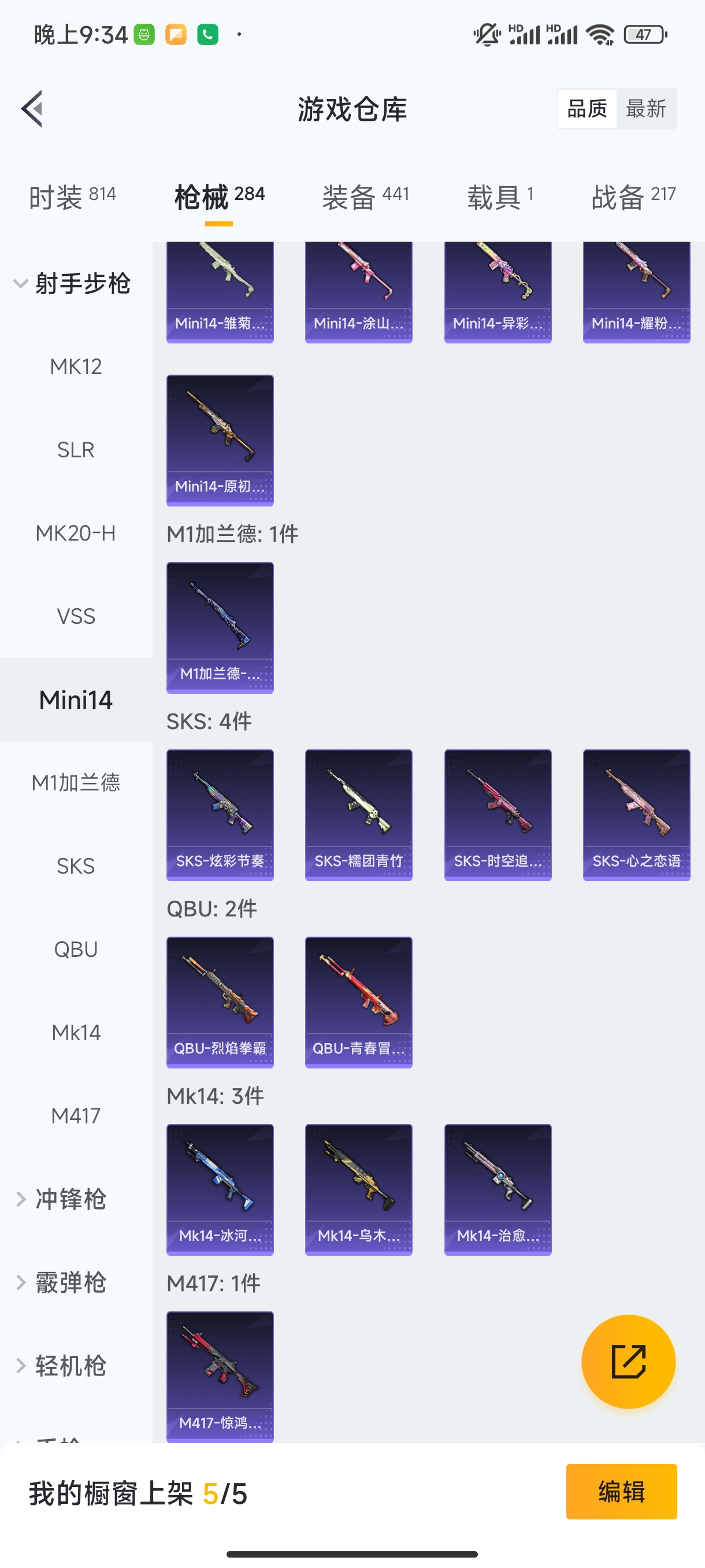Switch to the 载具 tab
The height and width of the screenshot is (1568, 705).
tap(500, 197)
